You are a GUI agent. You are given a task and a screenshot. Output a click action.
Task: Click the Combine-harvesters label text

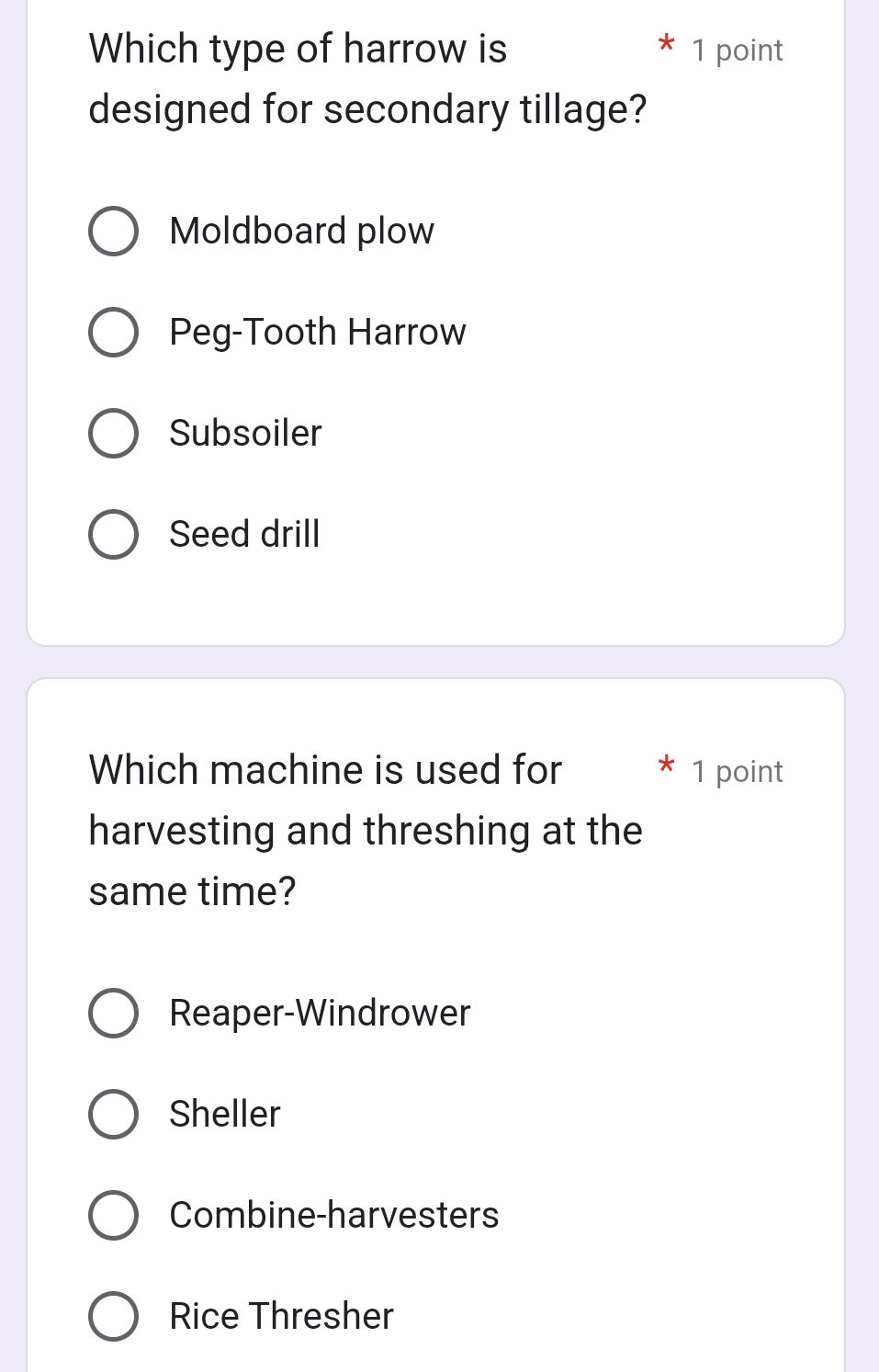tap(333, 1216)
